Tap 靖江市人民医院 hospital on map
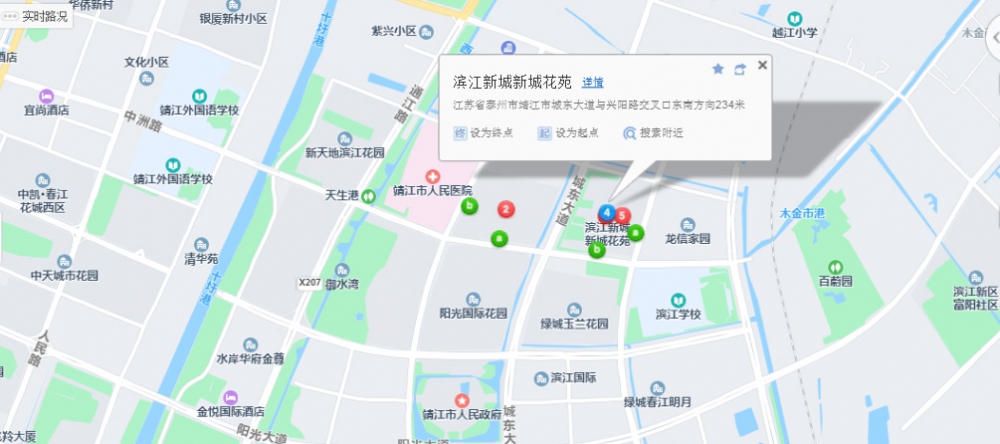Viewport: 1000px width, 444px height. tap(432, 175)
